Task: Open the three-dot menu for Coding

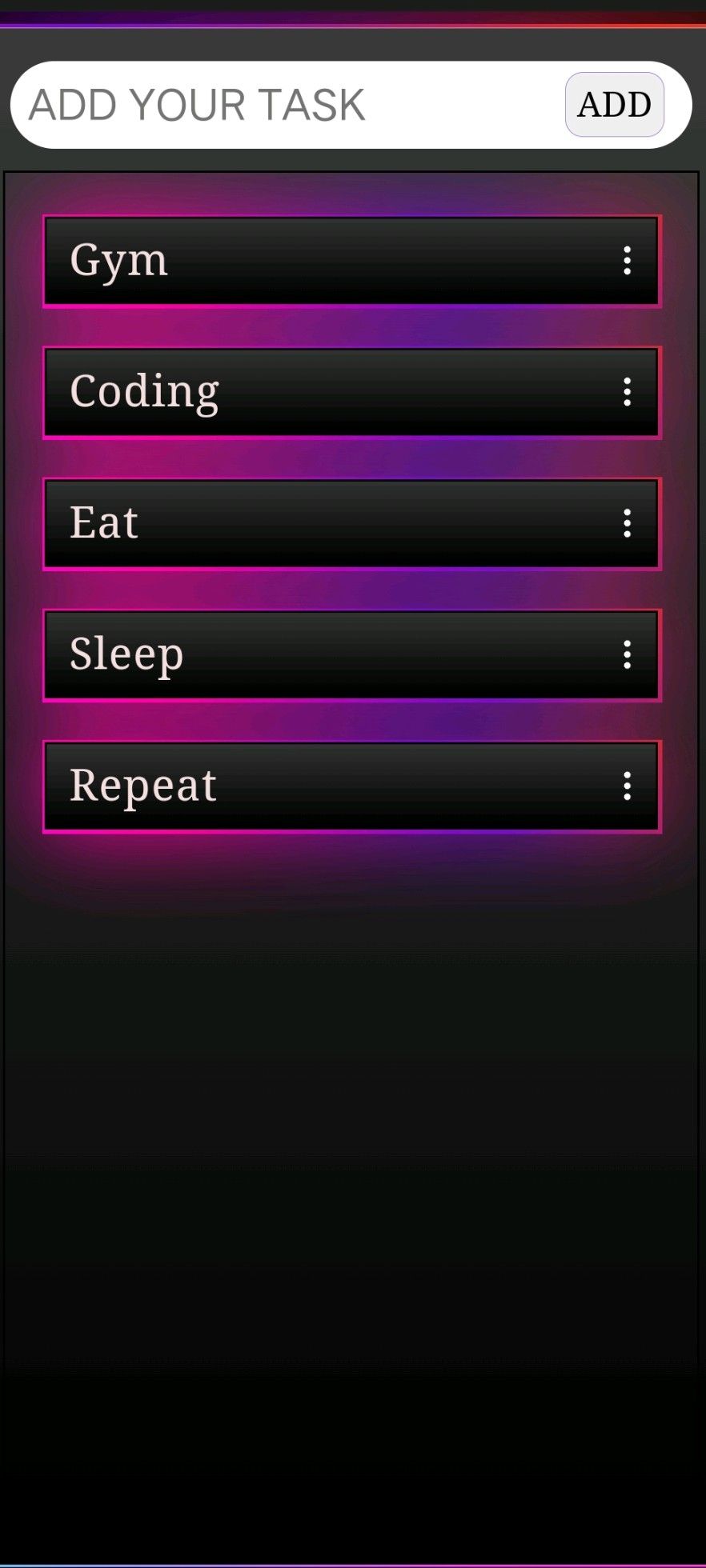Action: tap(627, 392)
